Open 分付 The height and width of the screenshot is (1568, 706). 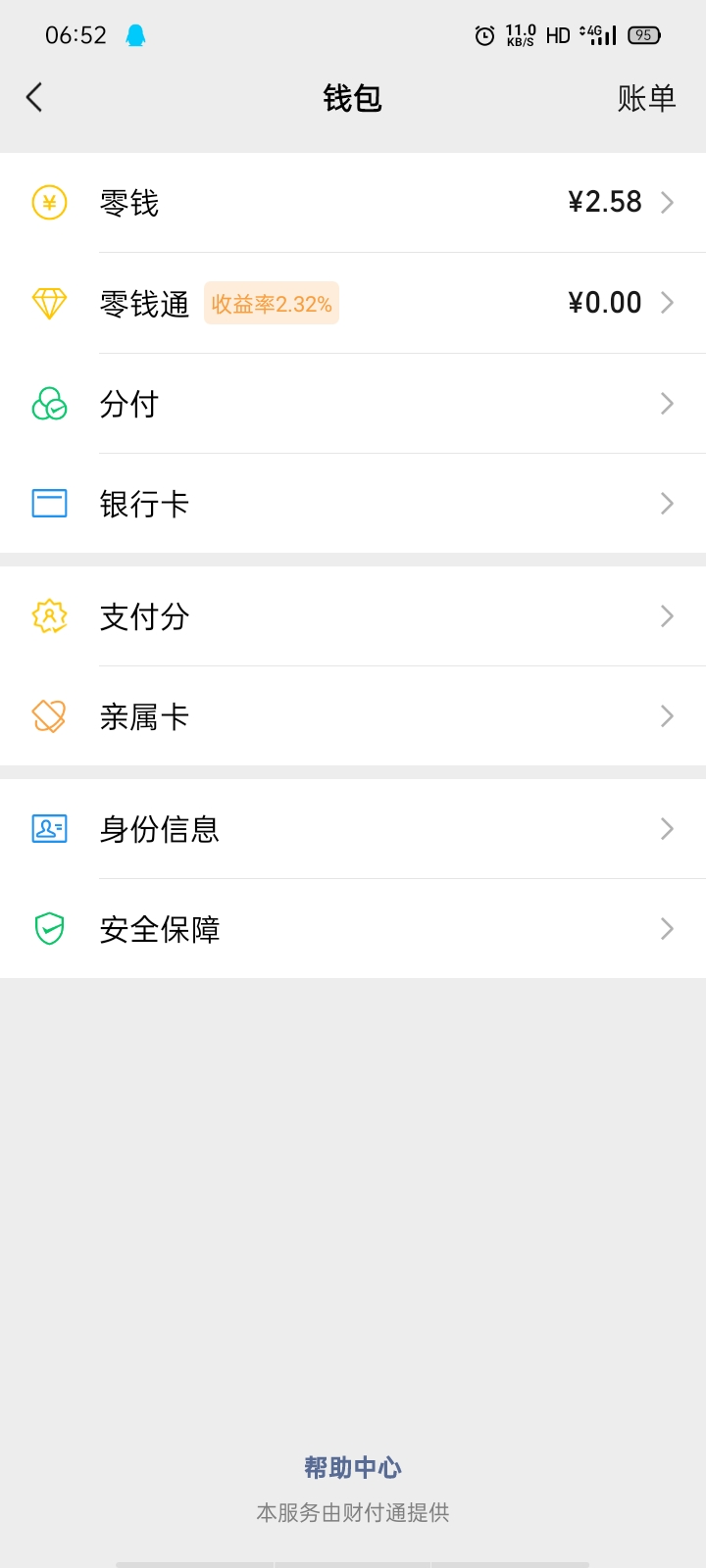point(353,404)
